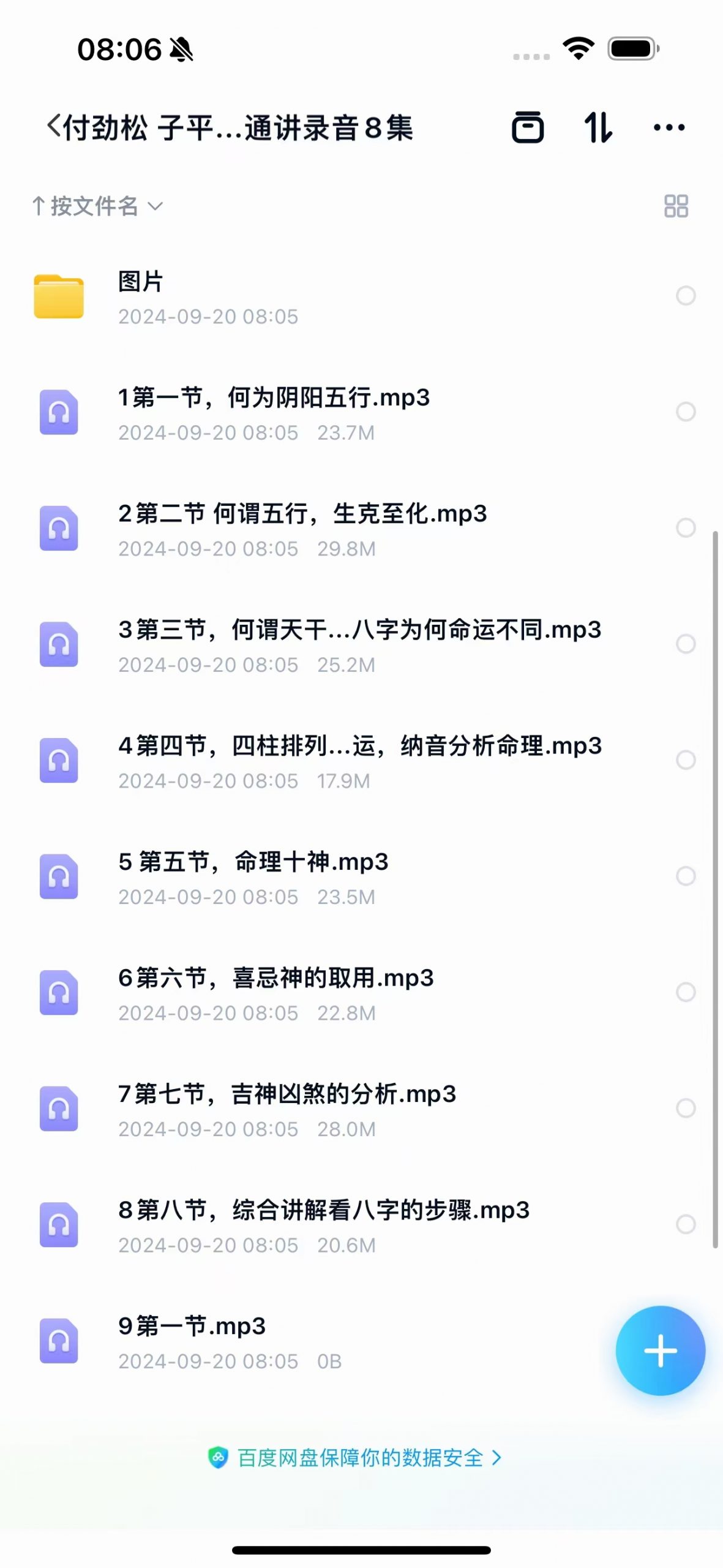
Task: Play 7第七节，吉神凶煞的分析.mp3
Action: (x=287, y=1108)
